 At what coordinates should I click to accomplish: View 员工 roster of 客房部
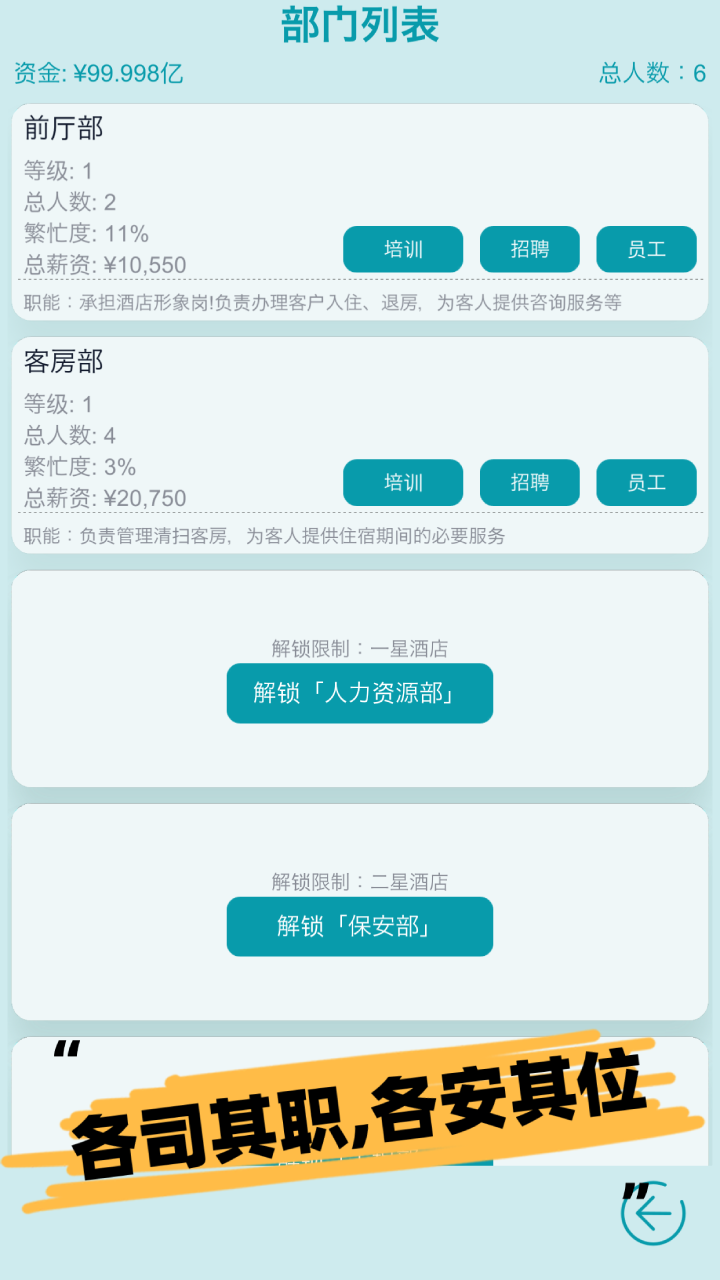[x=646, y=482]
